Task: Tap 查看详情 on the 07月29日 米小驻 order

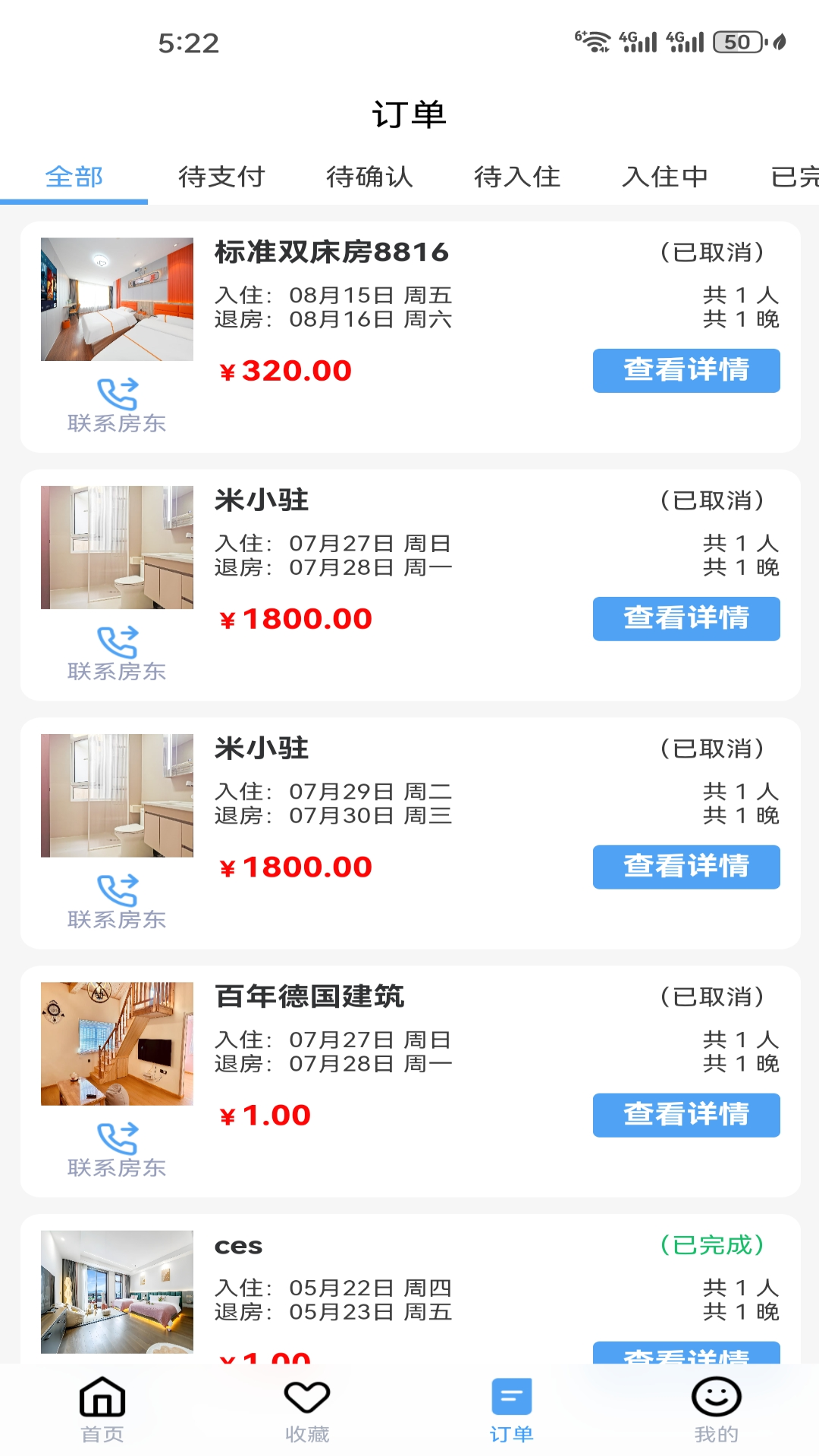Action: (686, 867)
